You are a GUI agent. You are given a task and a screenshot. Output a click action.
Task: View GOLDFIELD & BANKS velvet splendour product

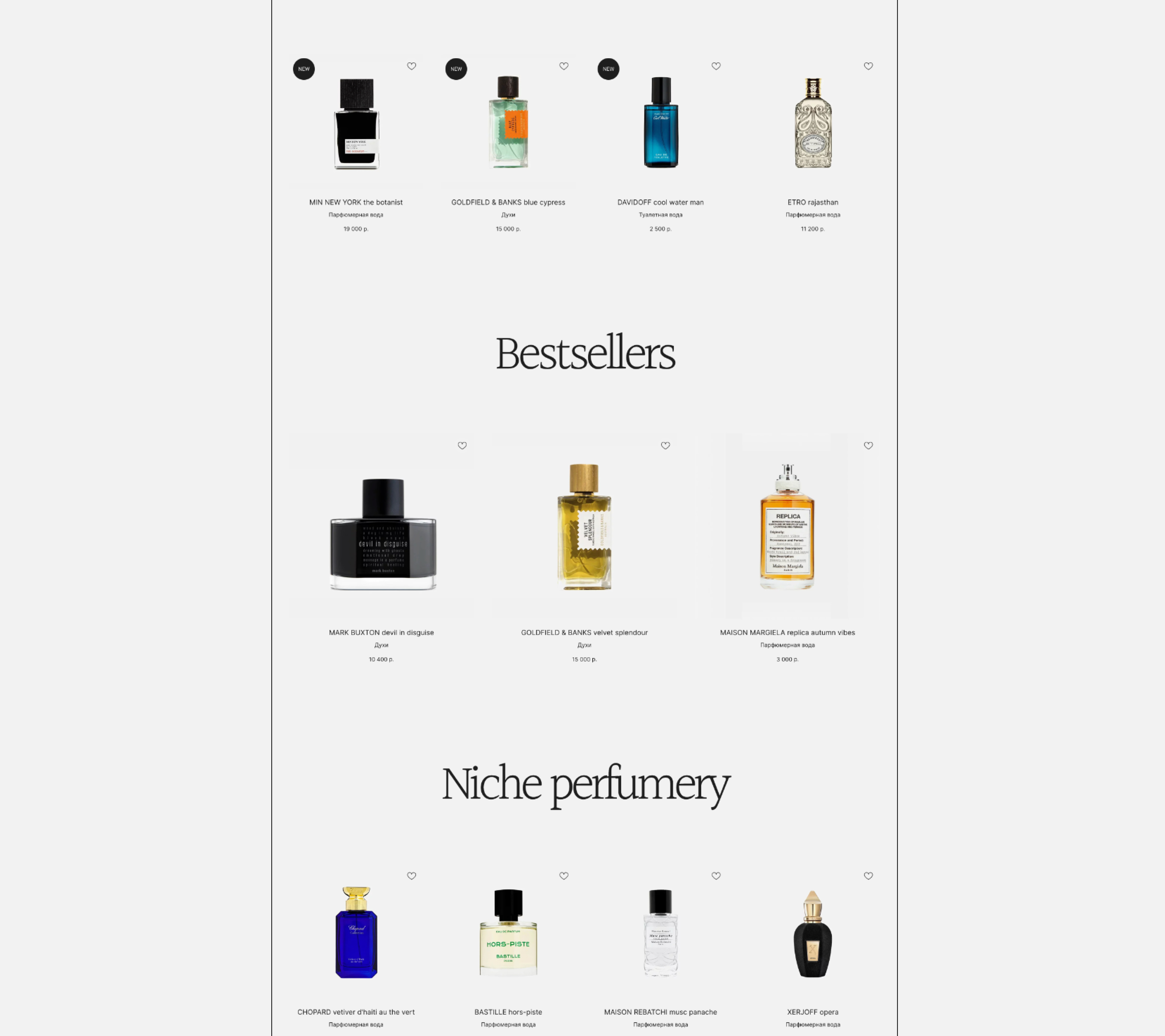point(584,633)
